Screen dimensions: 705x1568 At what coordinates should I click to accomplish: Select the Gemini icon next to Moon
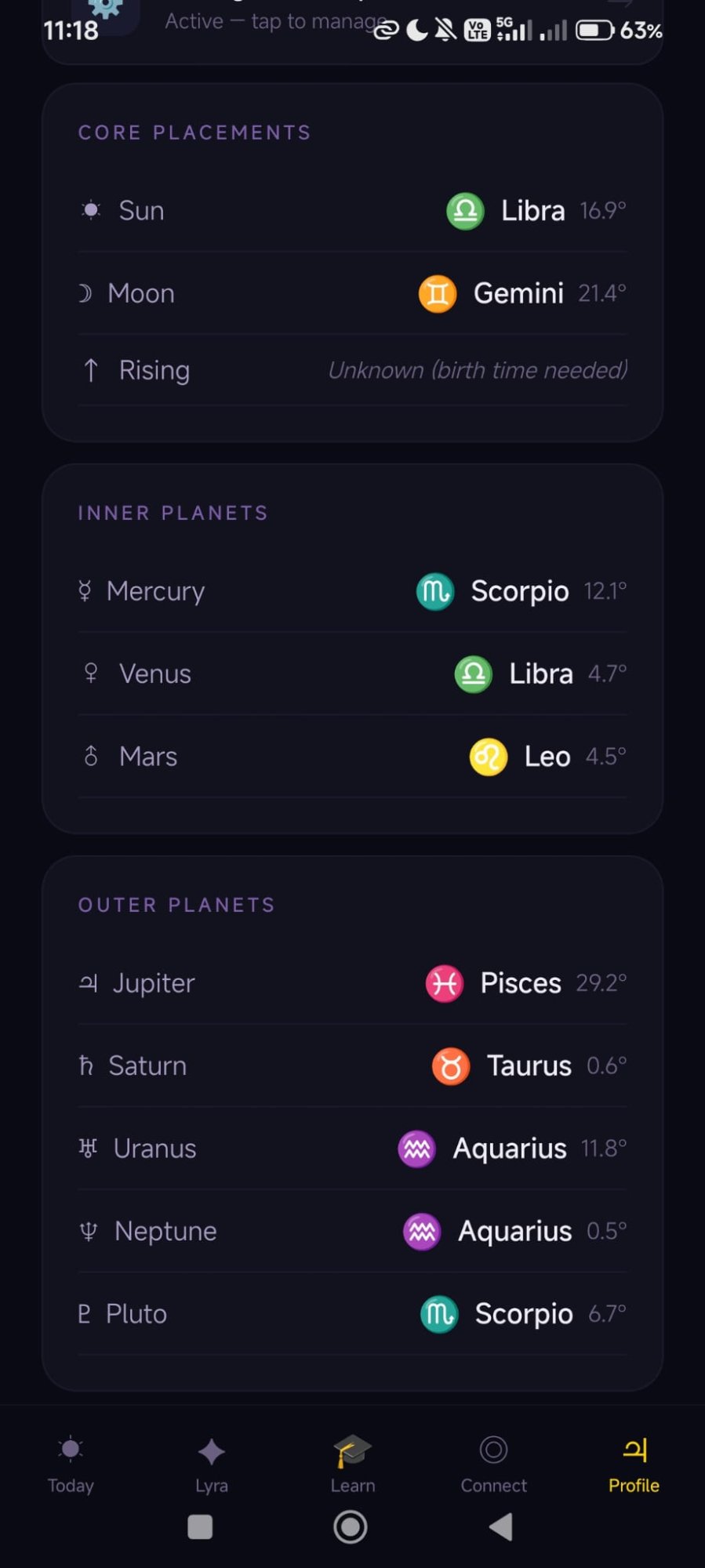437,293
